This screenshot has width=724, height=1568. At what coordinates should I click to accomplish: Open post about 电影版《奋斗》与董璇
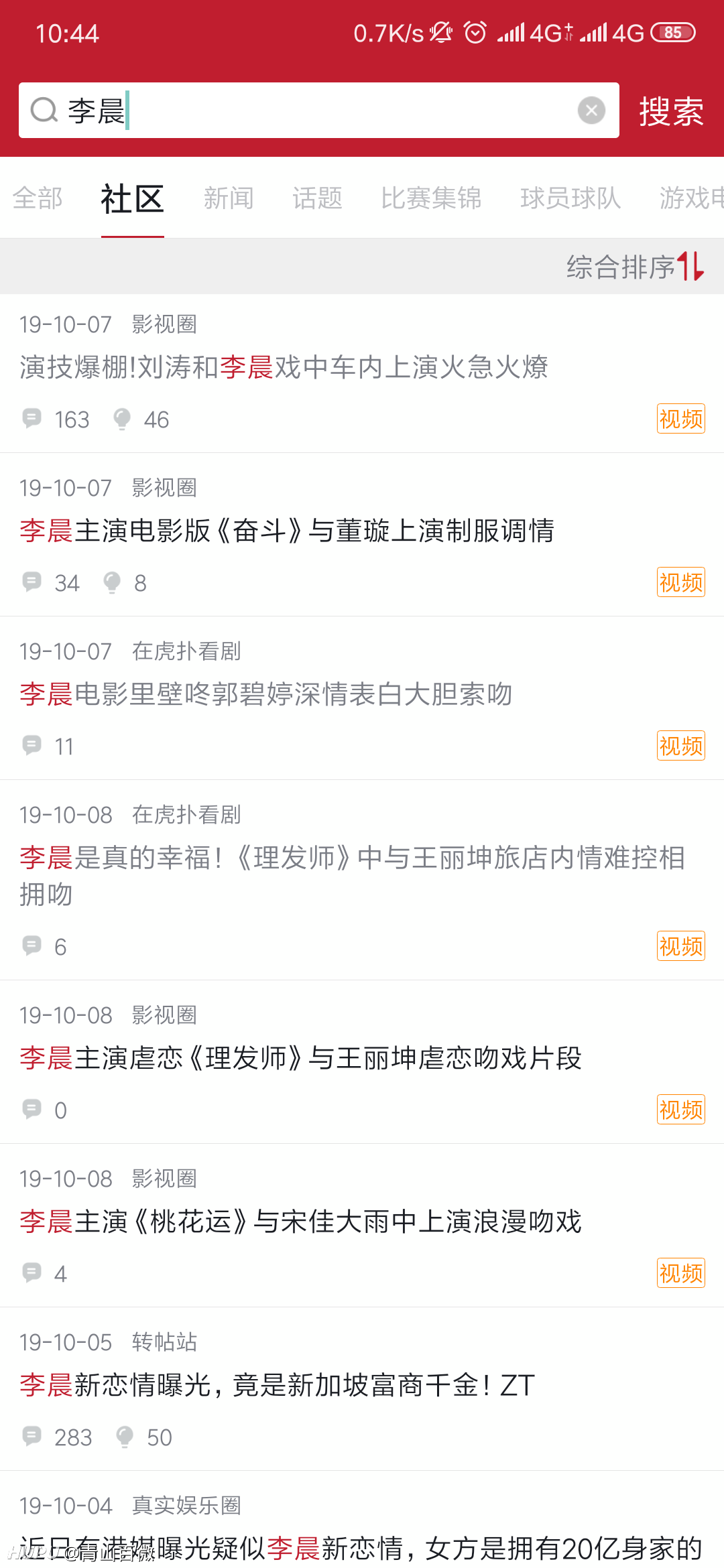[362, 535]
